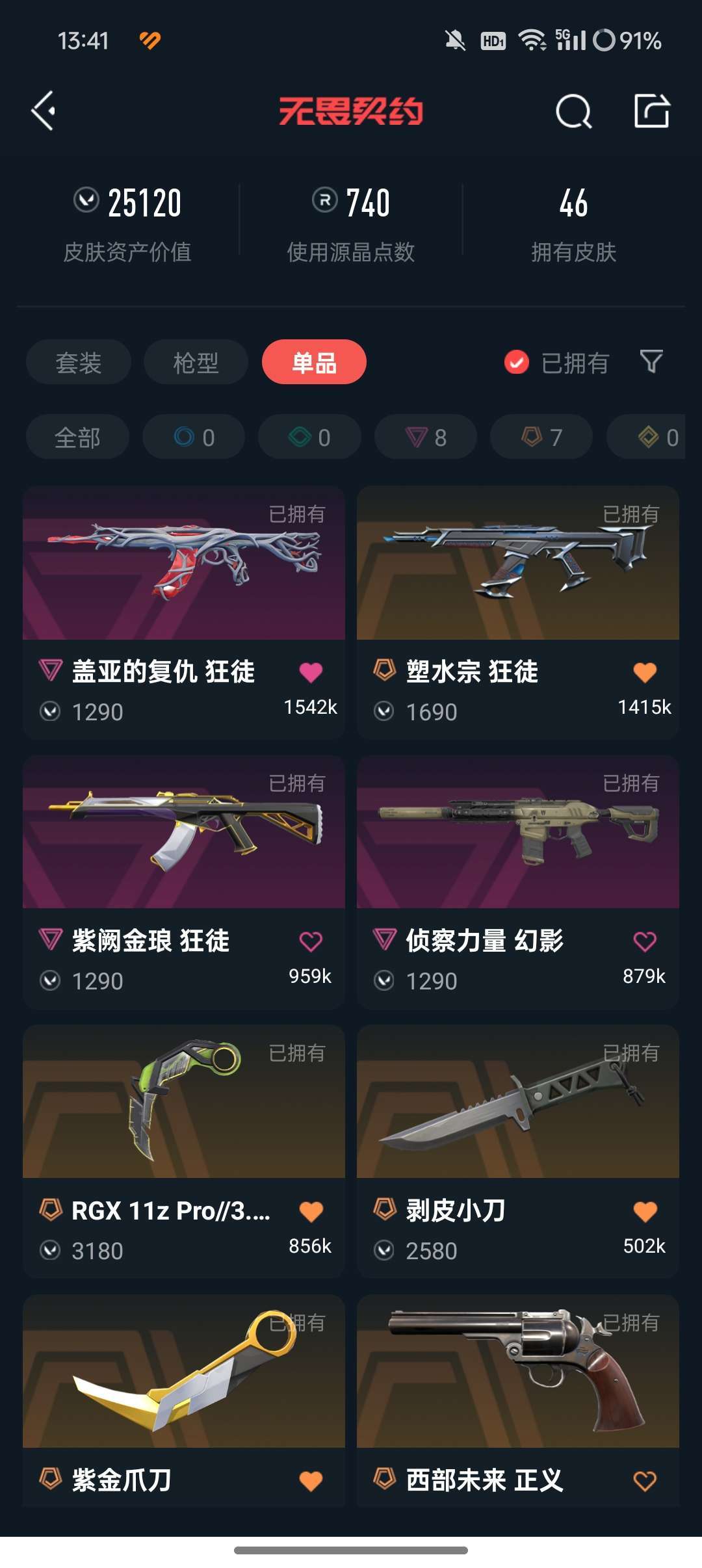Select the 全部 rarity chip
The width and height of the screenshot is (702, 1568).
click(77, 437)
